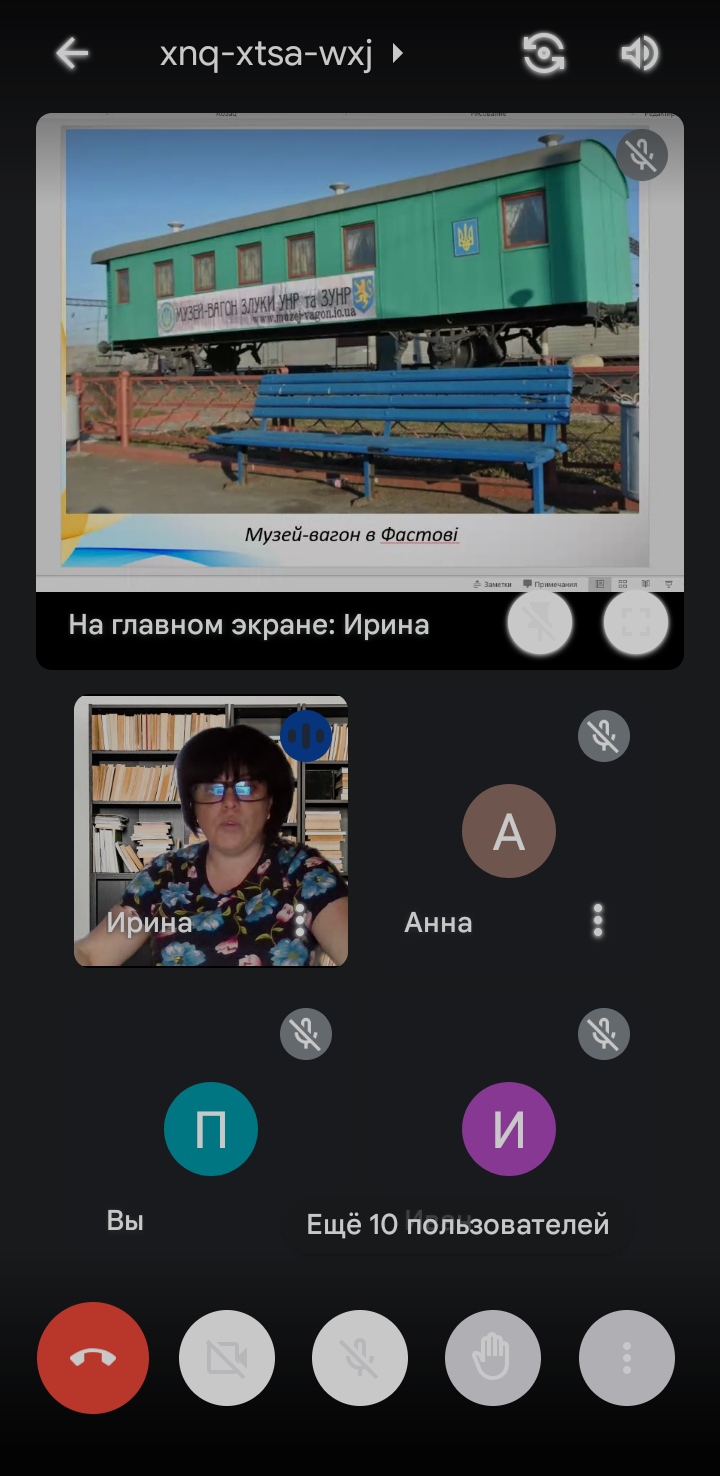This screenshot has width=720, height=1476.
Task: Expand the presentation to fullscreen
Action: click(636, 623)
